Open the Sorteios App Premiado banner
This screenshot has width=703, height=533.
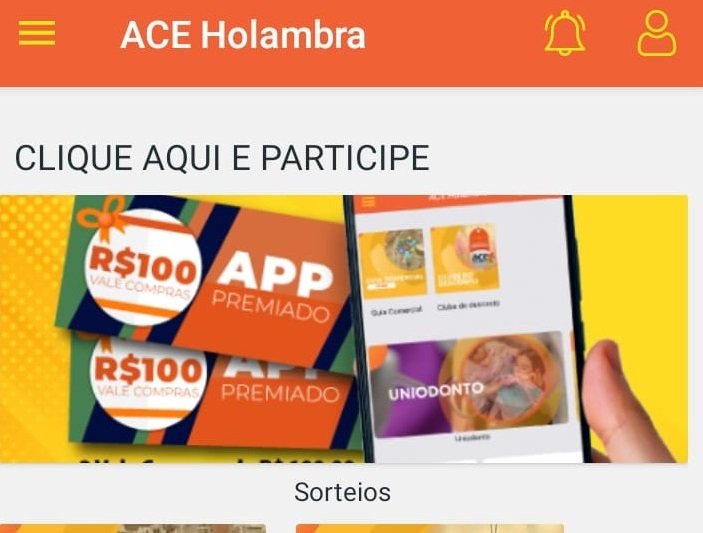click(x=343, y=329)
